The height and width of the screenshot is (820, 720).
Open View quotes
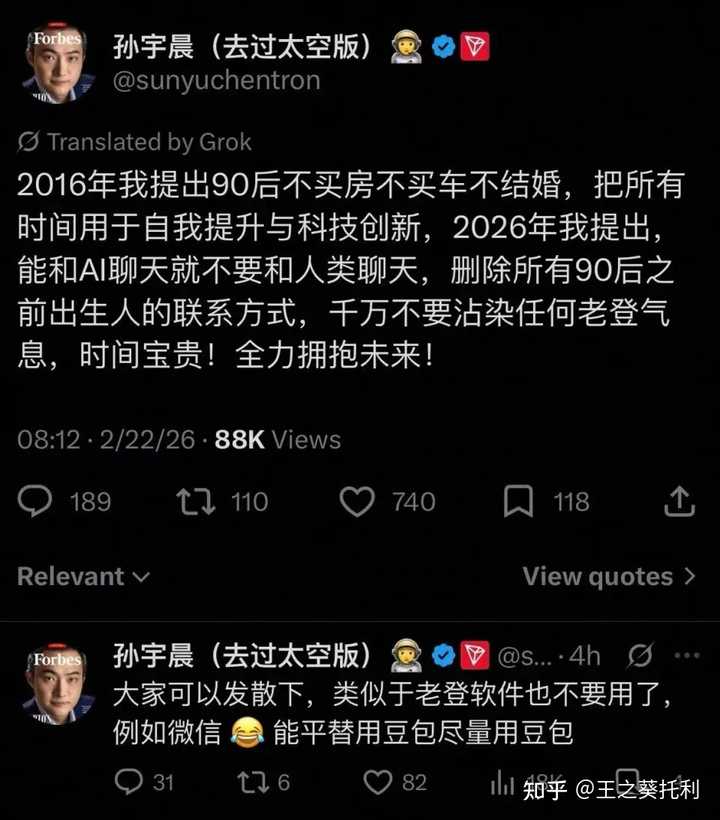click(608, 576)
